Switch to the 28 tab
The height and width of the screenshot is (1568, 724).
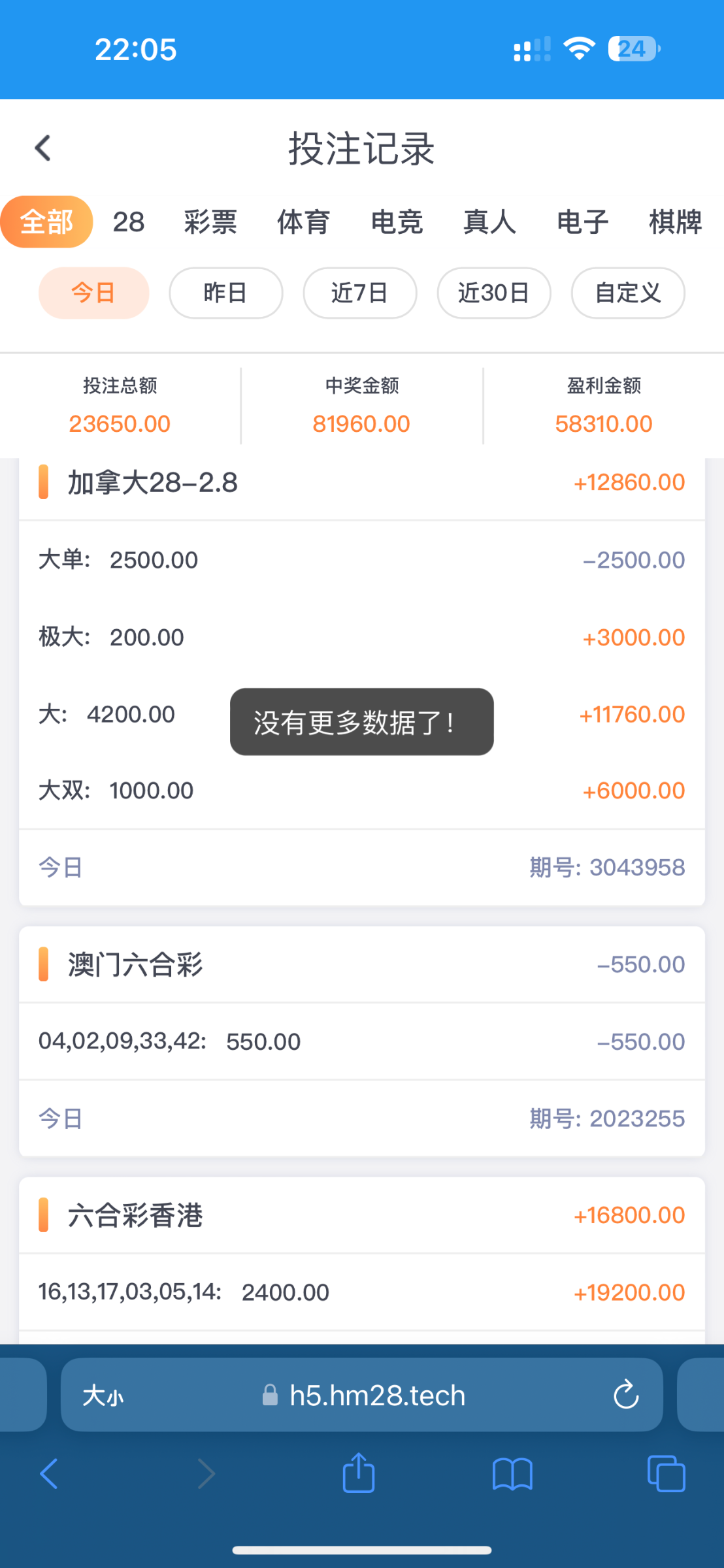[128, 222]
